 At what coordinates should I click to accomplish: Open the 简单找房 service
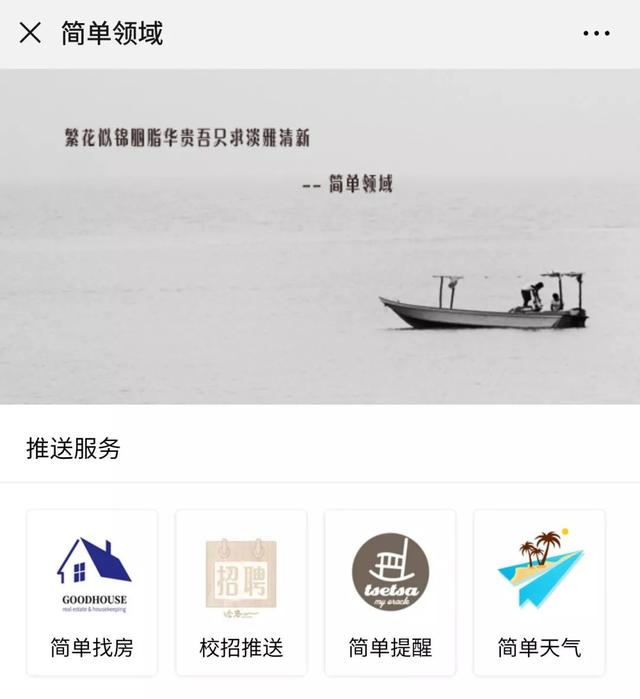coord(92,592)
